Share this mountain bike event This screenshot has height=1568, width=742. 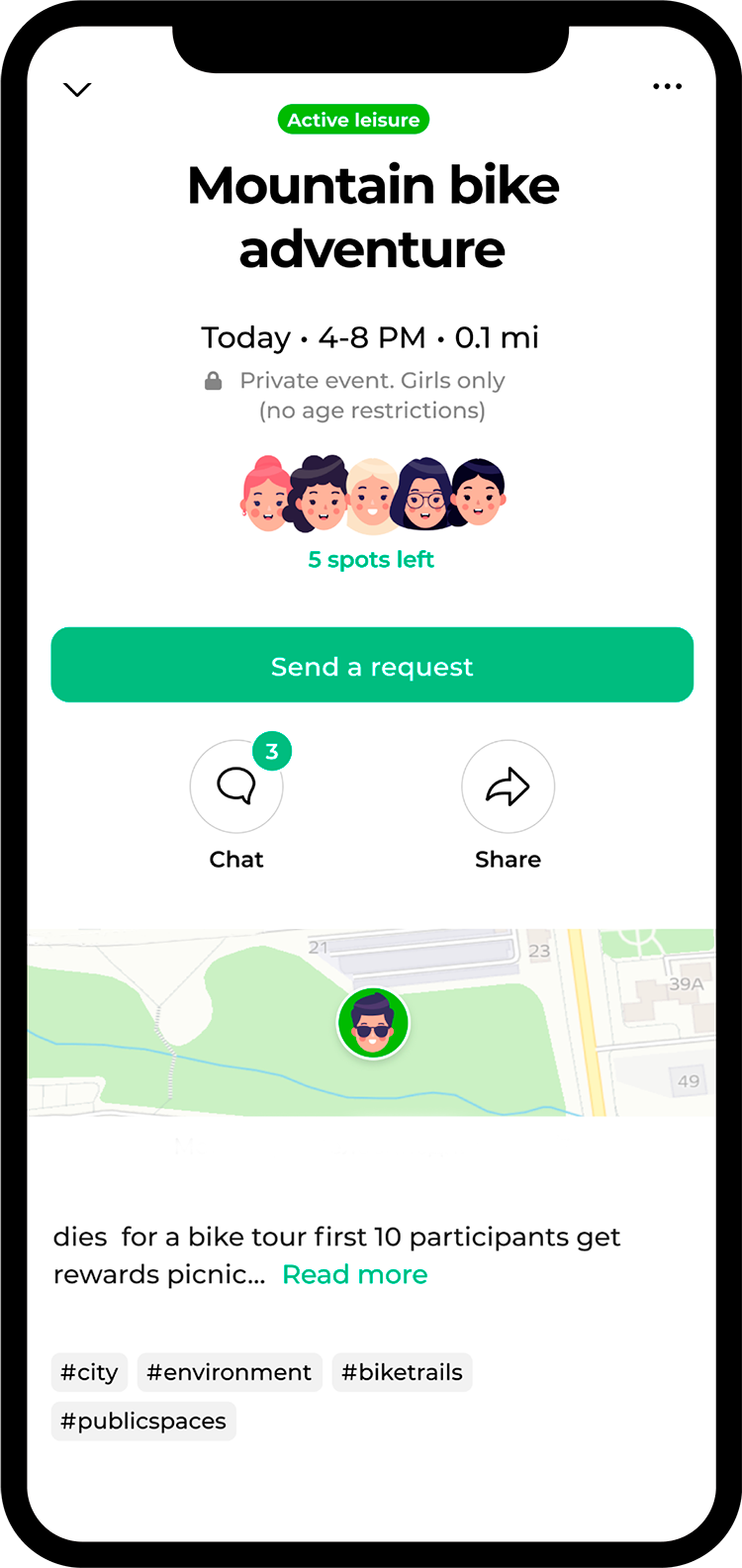[508, 787]
